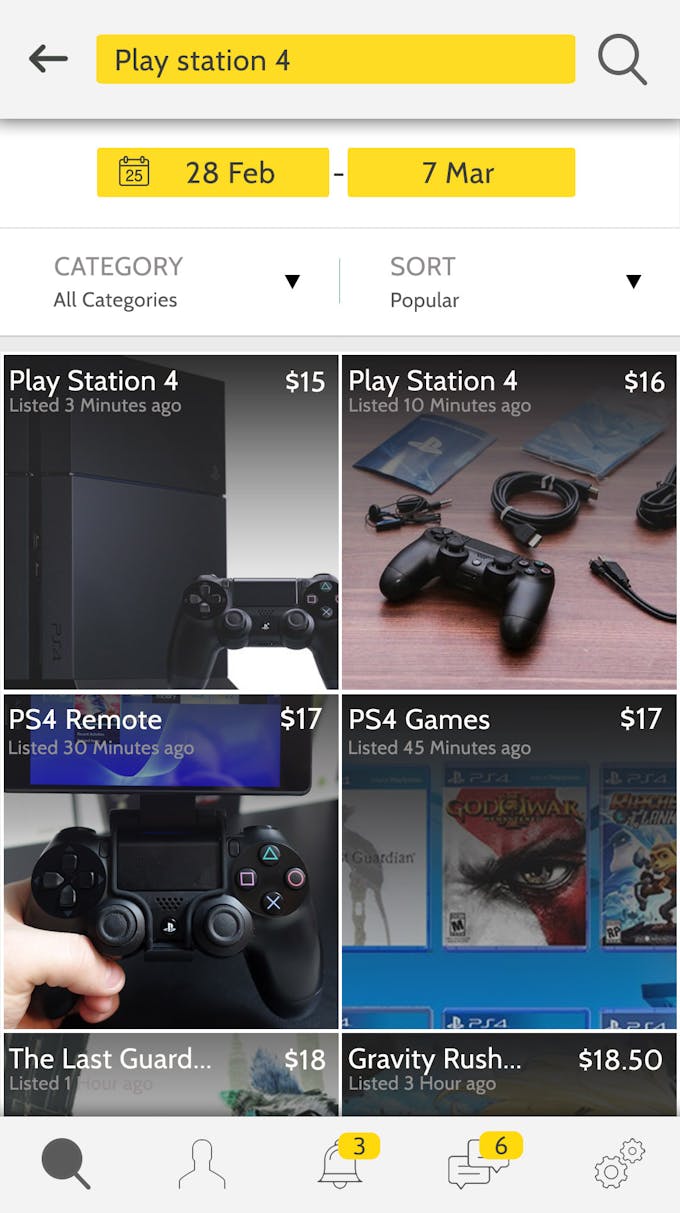The image size is (680, 1213).
Task: Open the $15 Play Station 4 listing
Action: click(171, 522)
